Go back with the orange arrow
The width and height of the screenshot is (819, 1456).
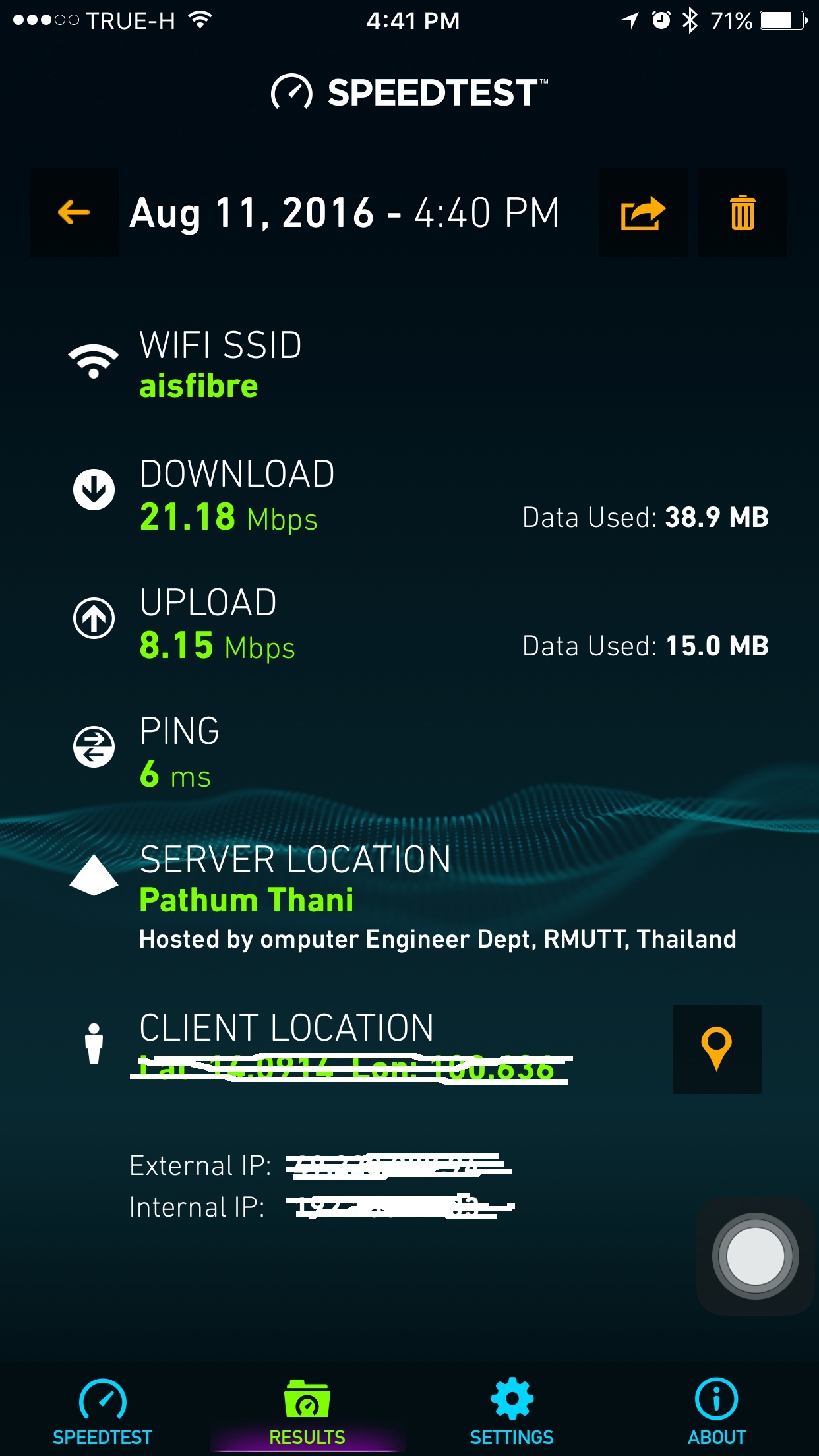74,213
